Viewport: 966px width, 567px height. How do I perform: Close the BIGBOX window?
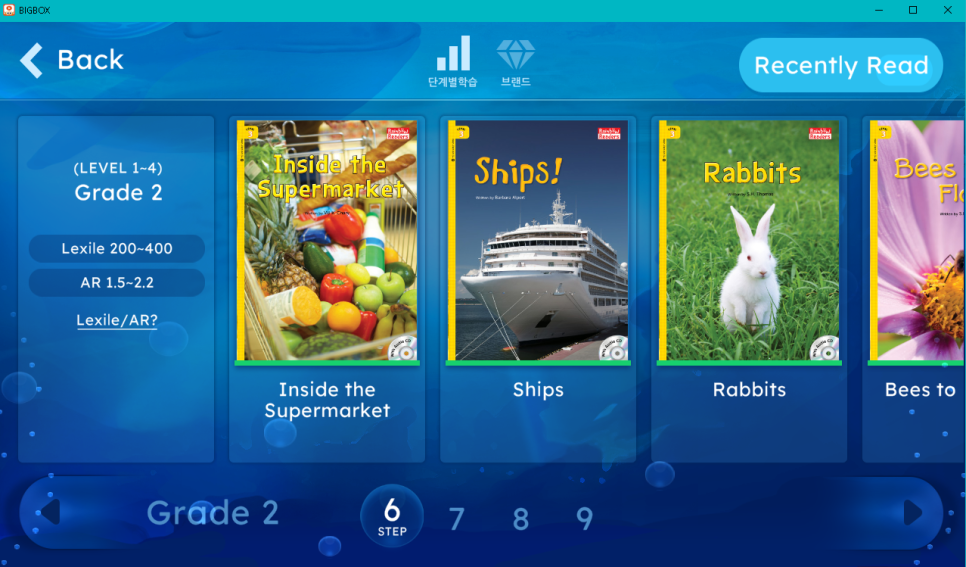coord(946,10)
